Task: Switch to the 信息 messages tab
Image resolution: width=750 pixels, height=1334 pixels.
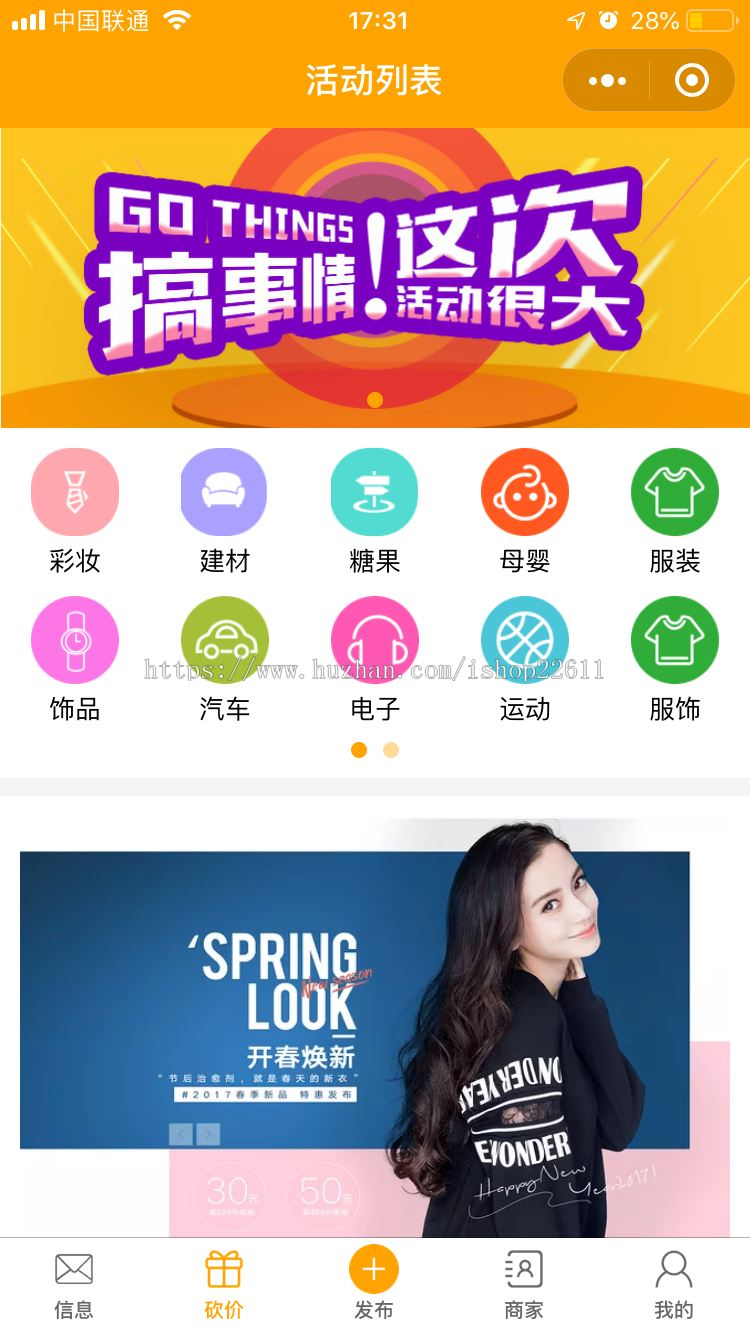Action: [x=75, y=1283]
